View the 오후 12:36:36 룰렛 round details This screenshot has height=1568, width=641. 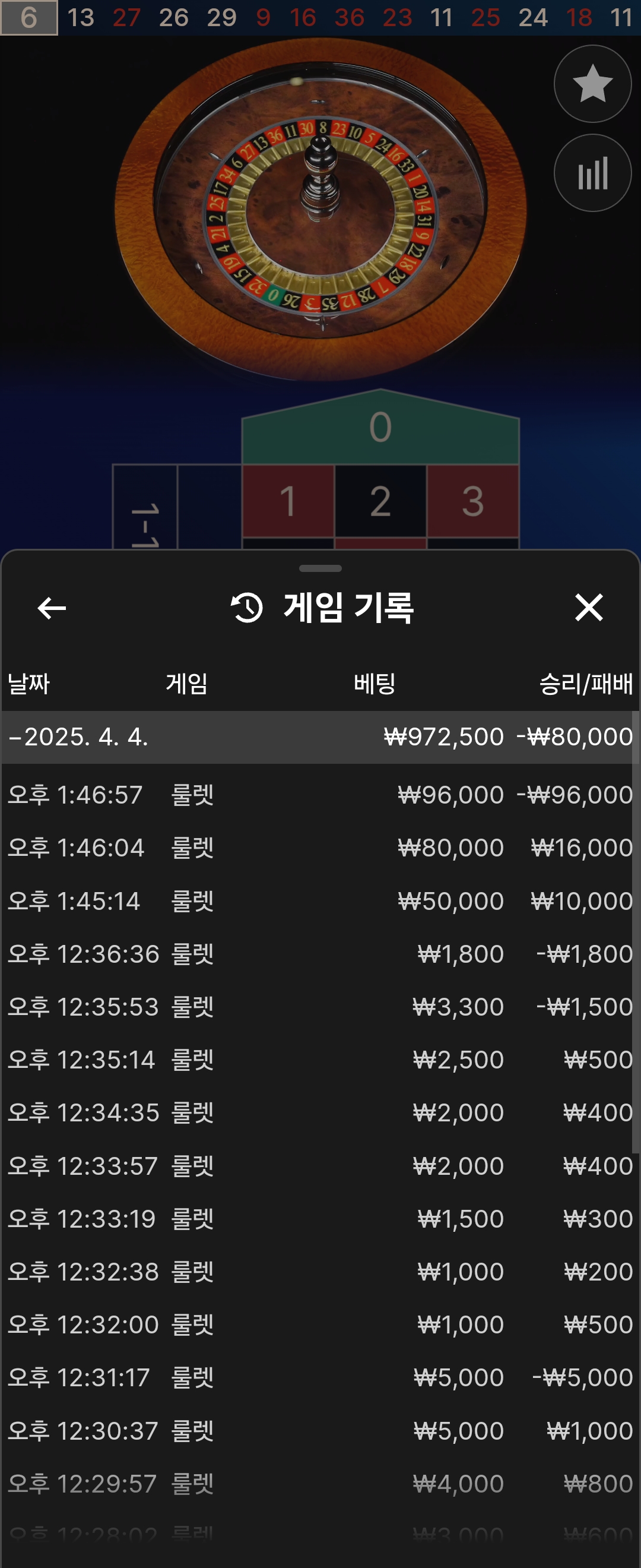320,954
